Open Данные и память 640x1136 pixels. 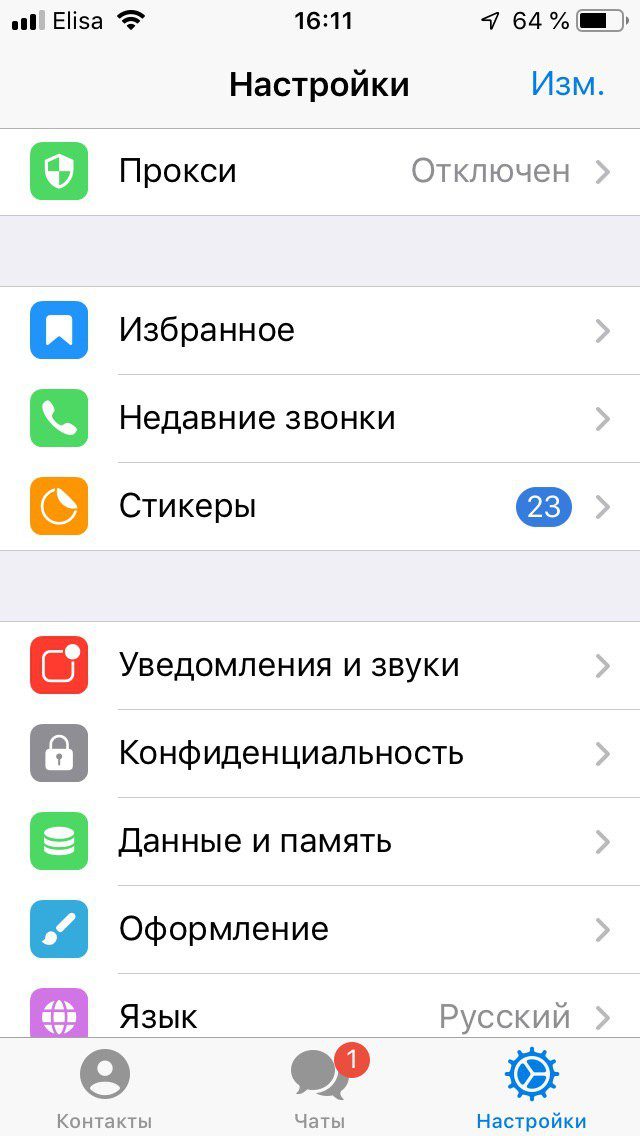(320, 841)
